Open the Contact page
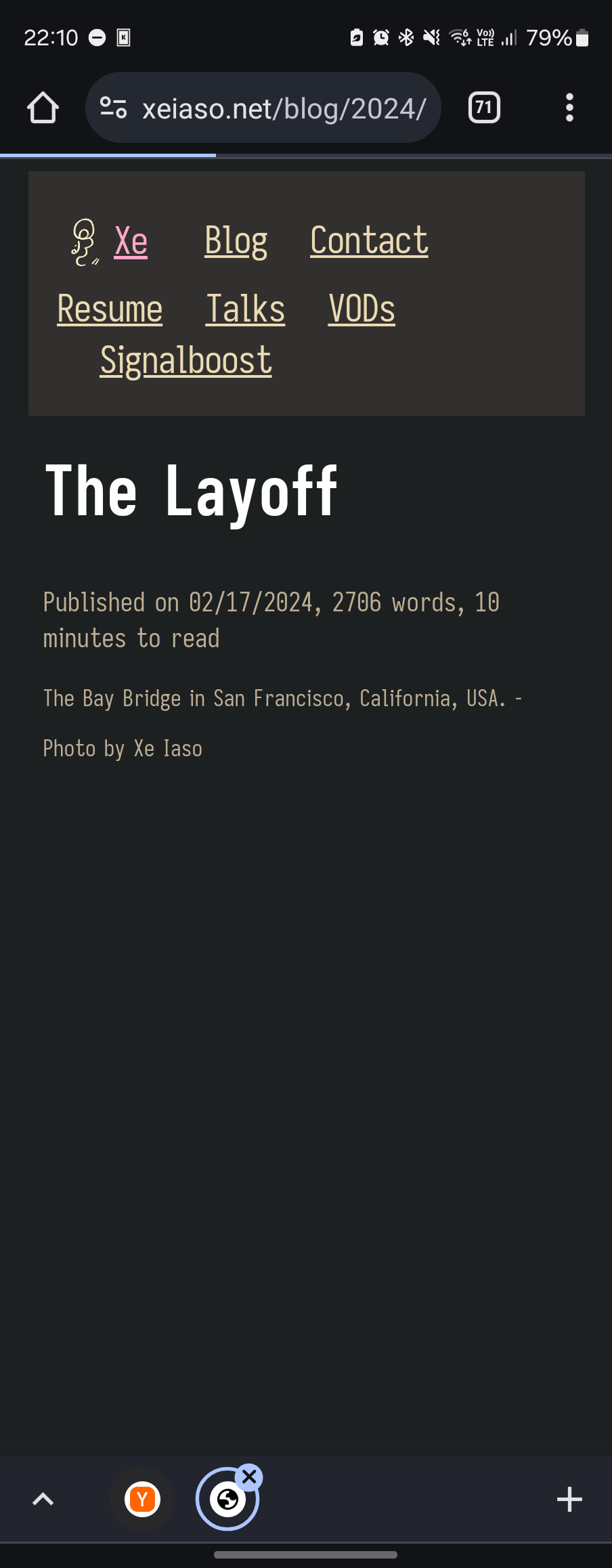The width and height of the screenshot is (612, 1568). click(369, 241)
